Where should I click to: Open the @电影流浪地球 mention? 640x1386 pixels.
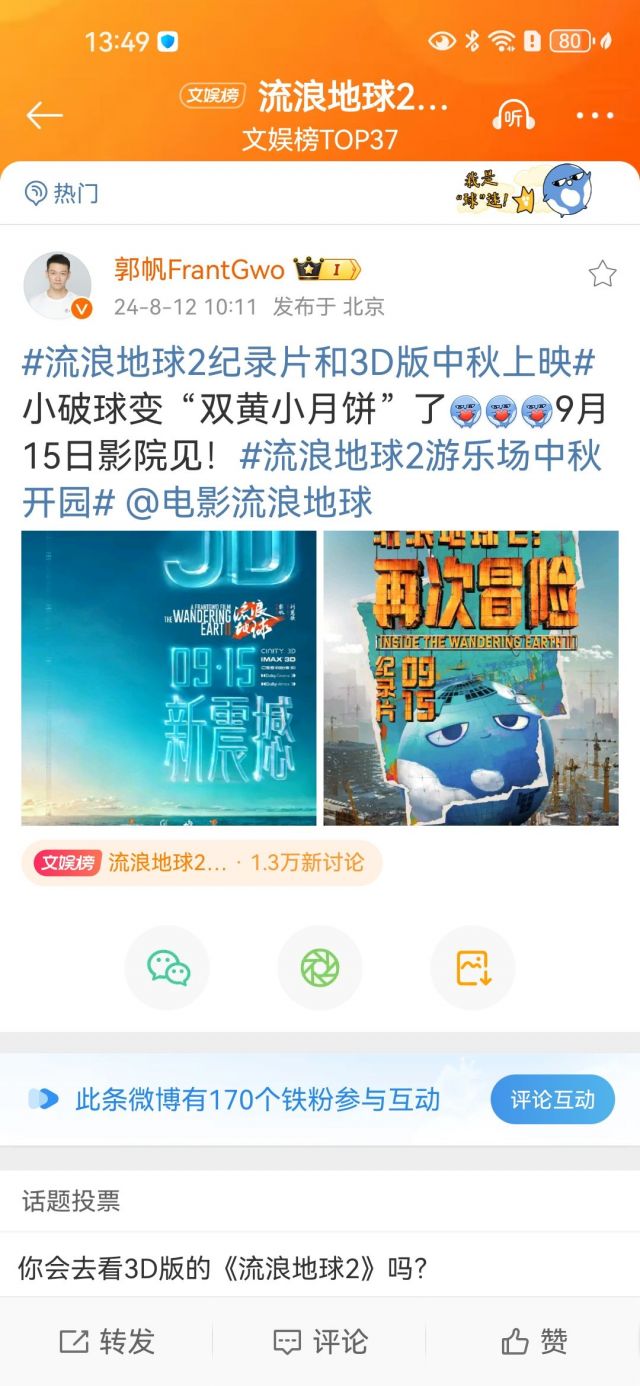pyautogui.click(x=249, y=502)
